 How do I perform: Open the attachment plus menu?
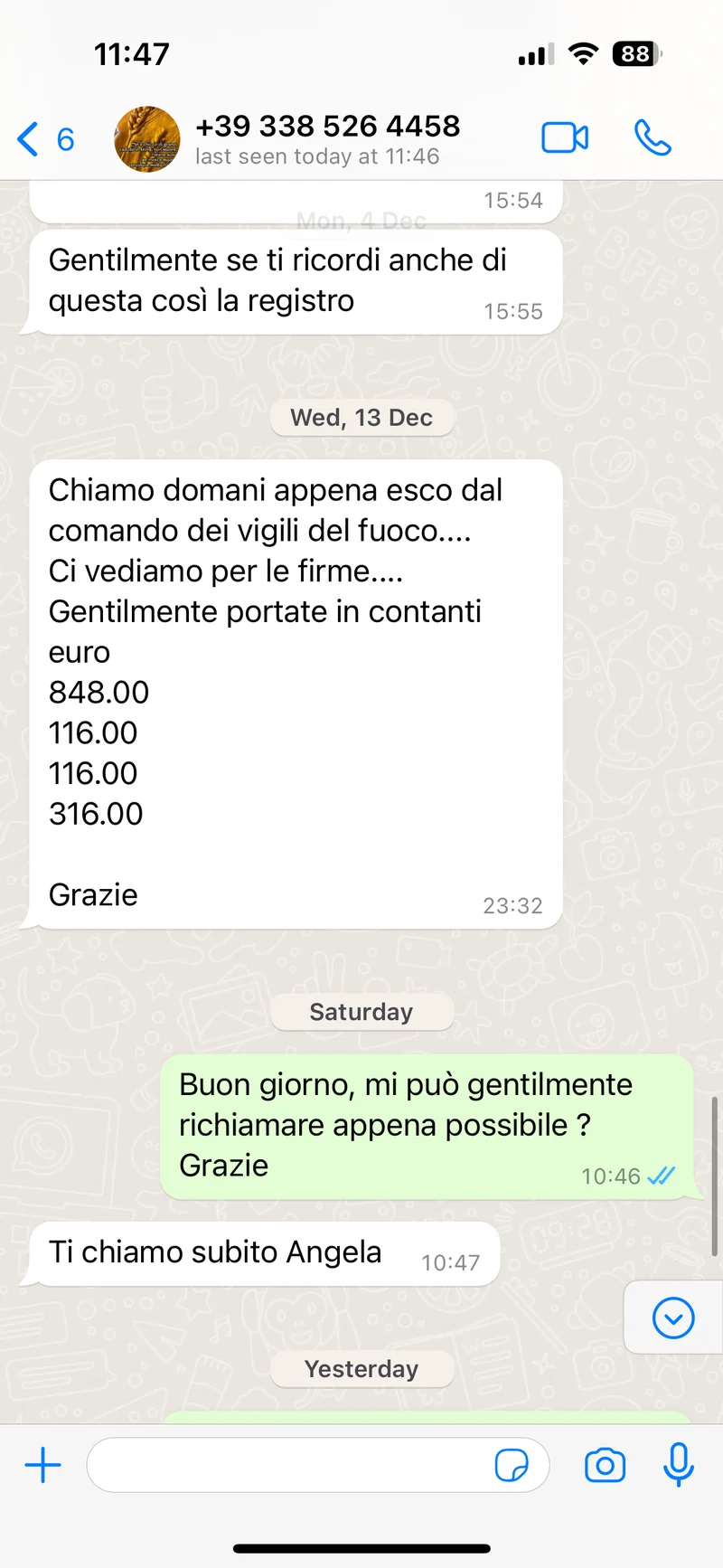42,1465
